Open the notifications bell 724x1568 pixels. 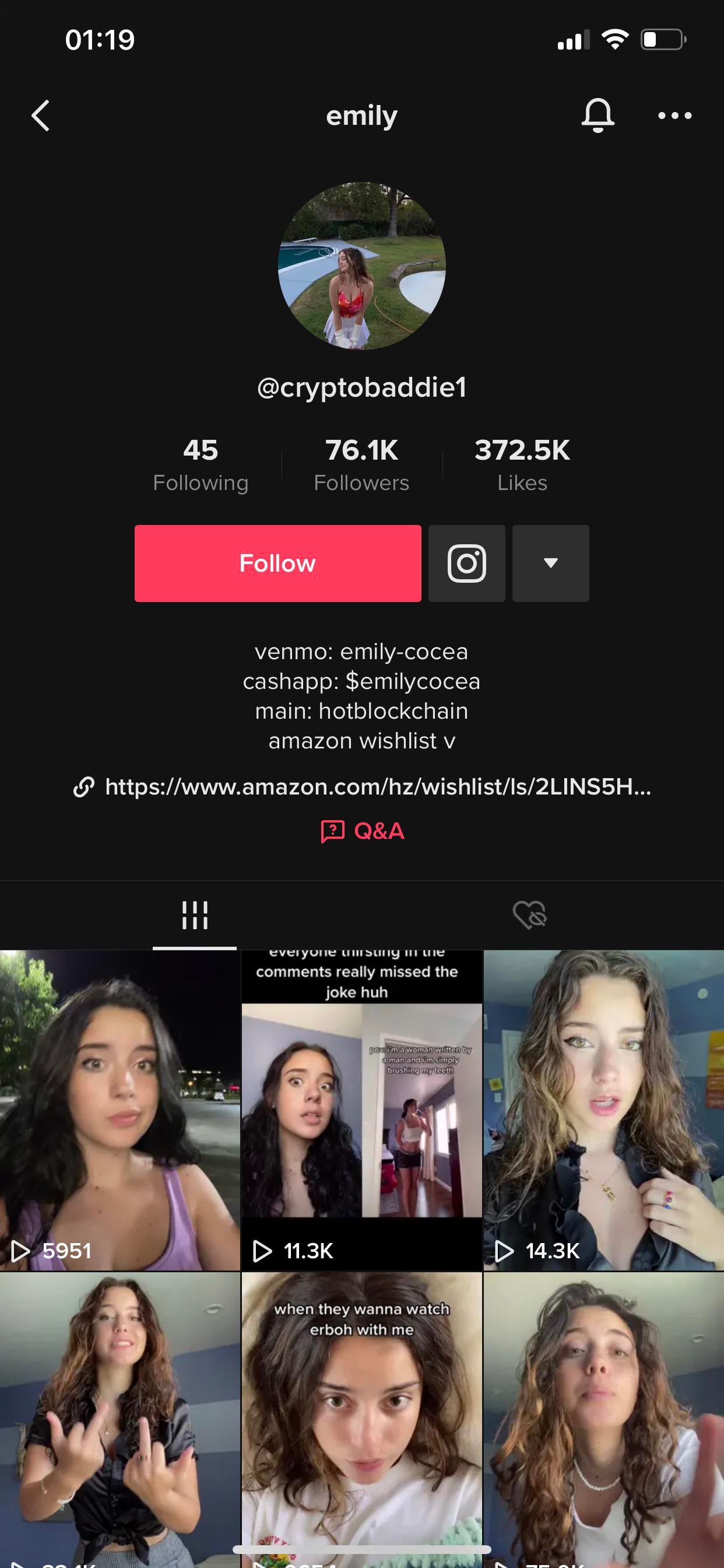pyautogui.click(x=598, y=115)
